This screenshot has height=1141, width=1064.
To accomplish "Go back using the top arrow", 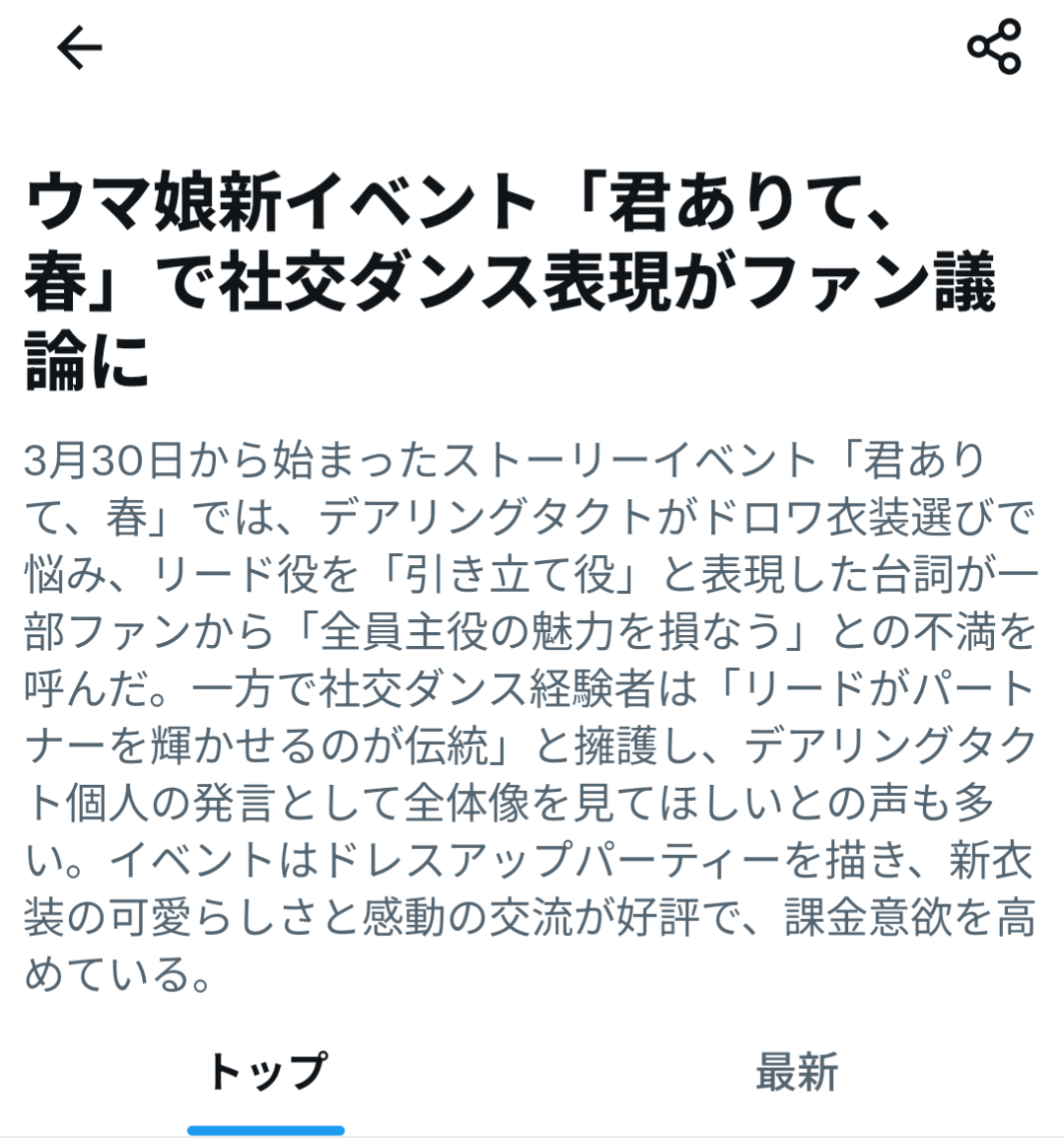I will pyautogui.click(x=79, y=47).
